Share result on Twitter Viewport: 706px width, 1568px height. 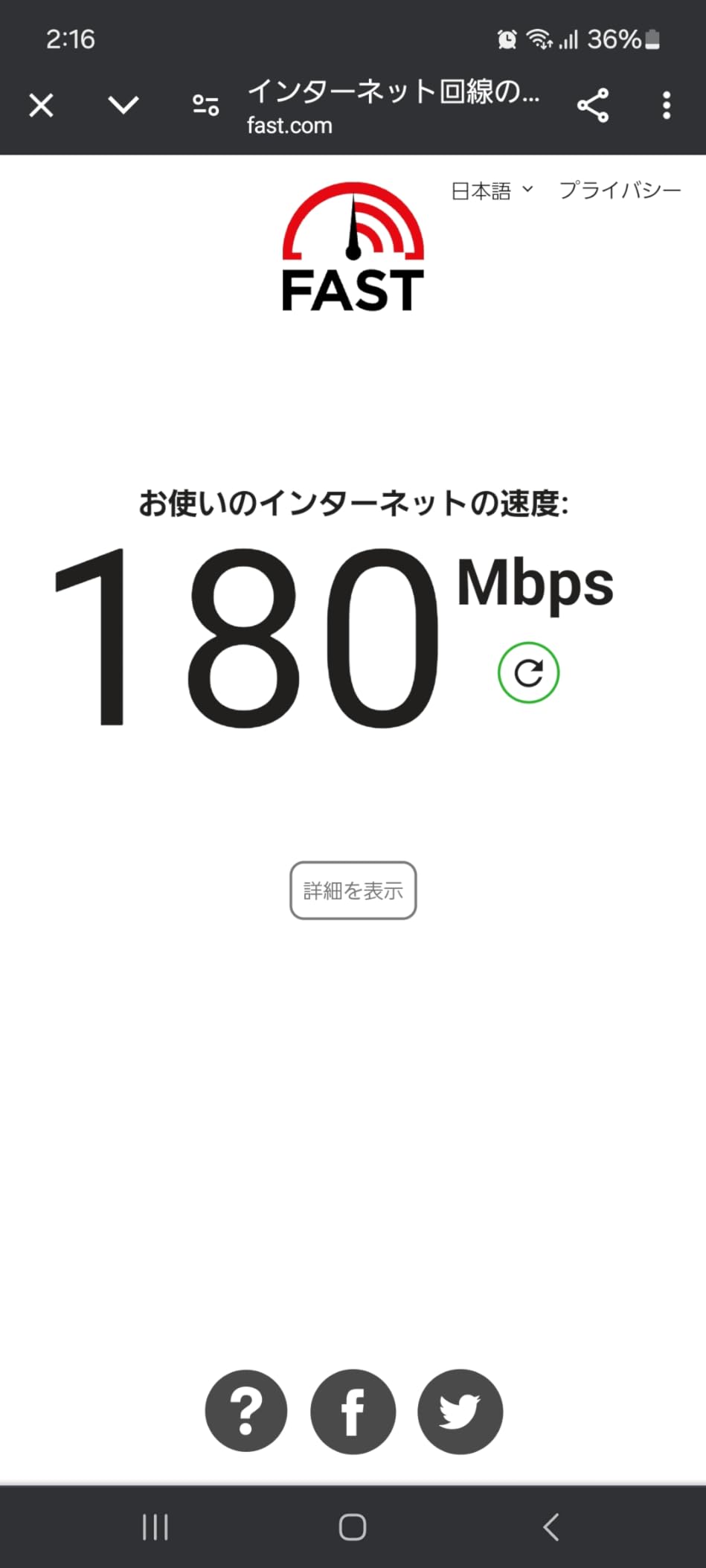click(x=460, y=1412)
